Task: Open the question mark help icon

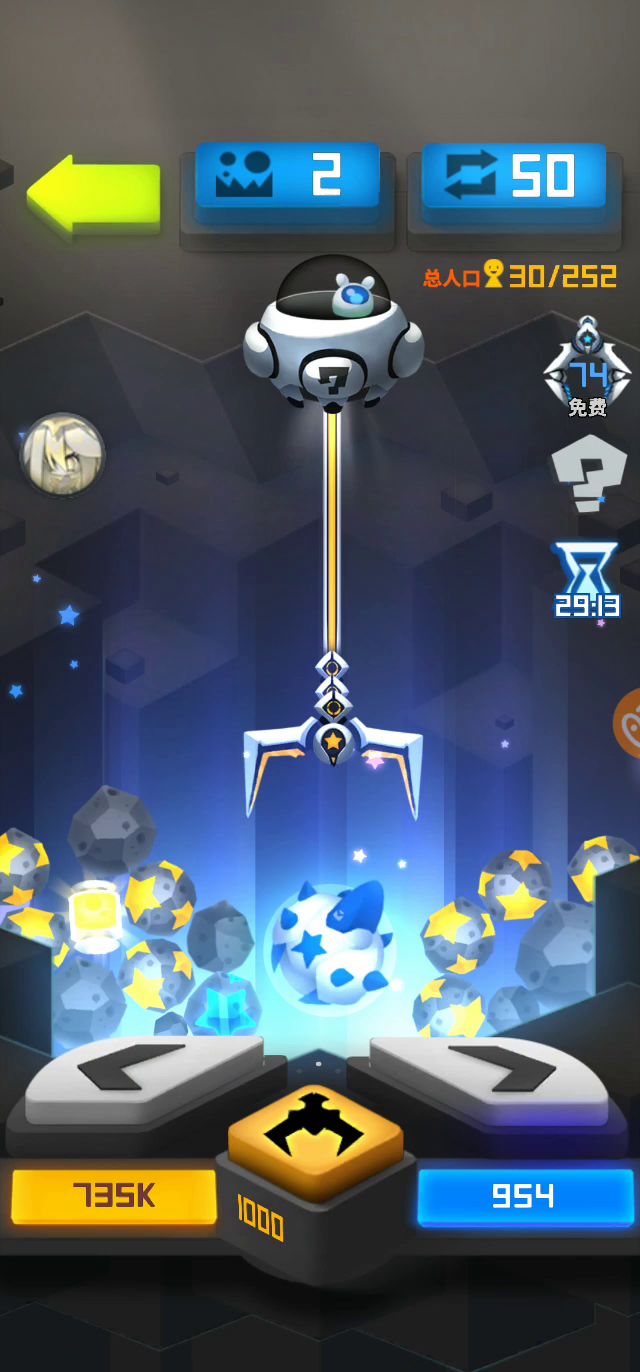Action: point(588,473)
